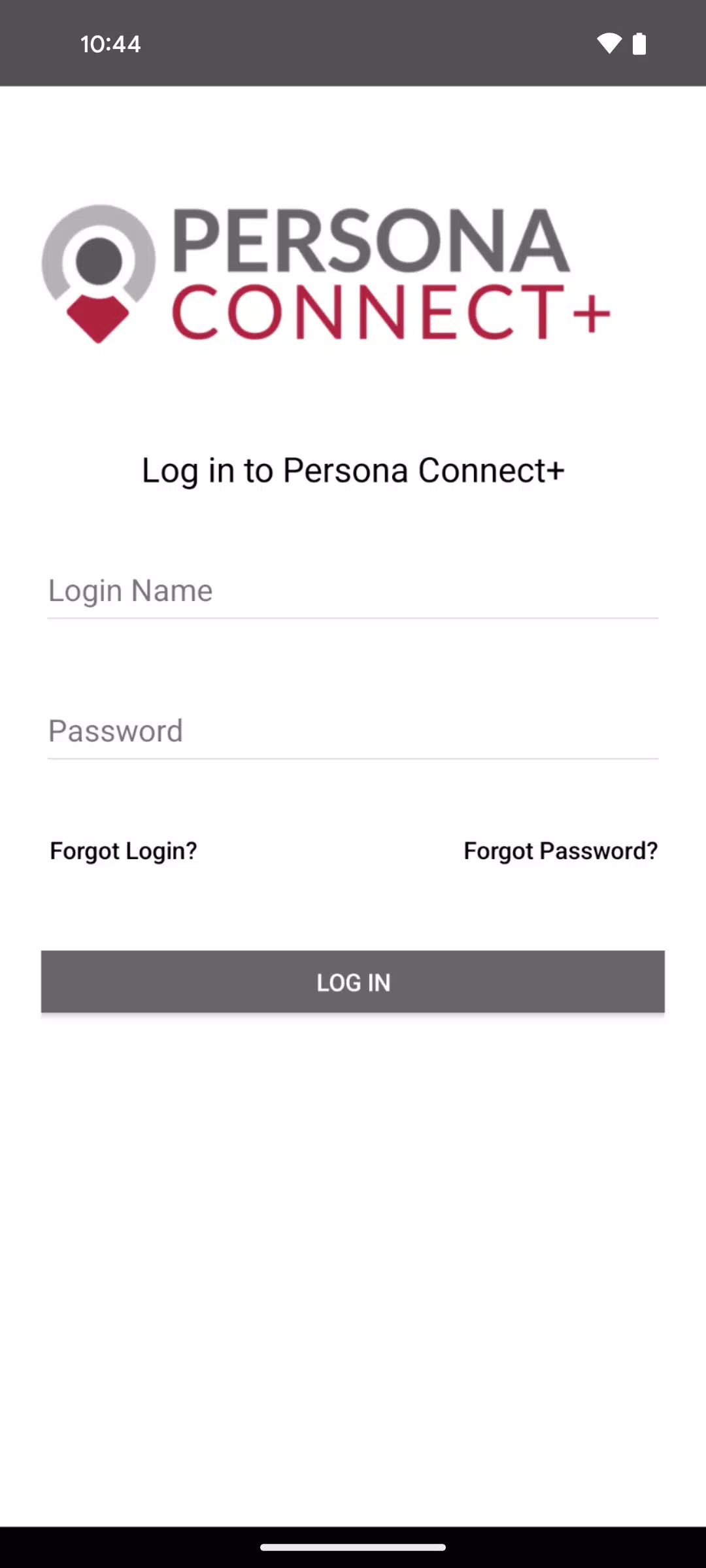Focus the Password field
This screenshot has height=1568, width=706.
pyautogui.click(x=353, y=731)
